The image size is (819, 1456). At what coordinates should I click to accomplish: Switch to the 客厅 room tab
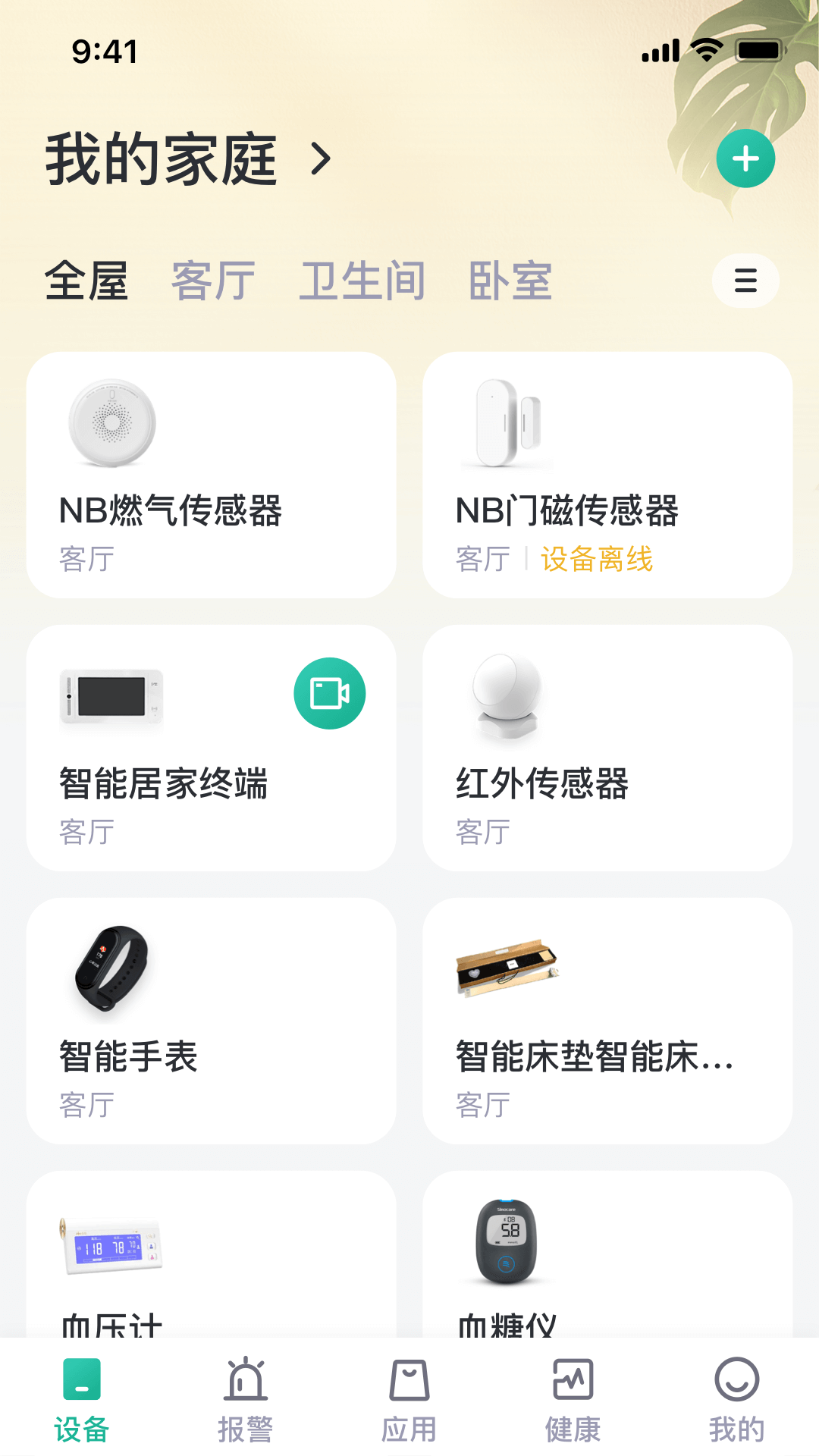tap(215, 280)
